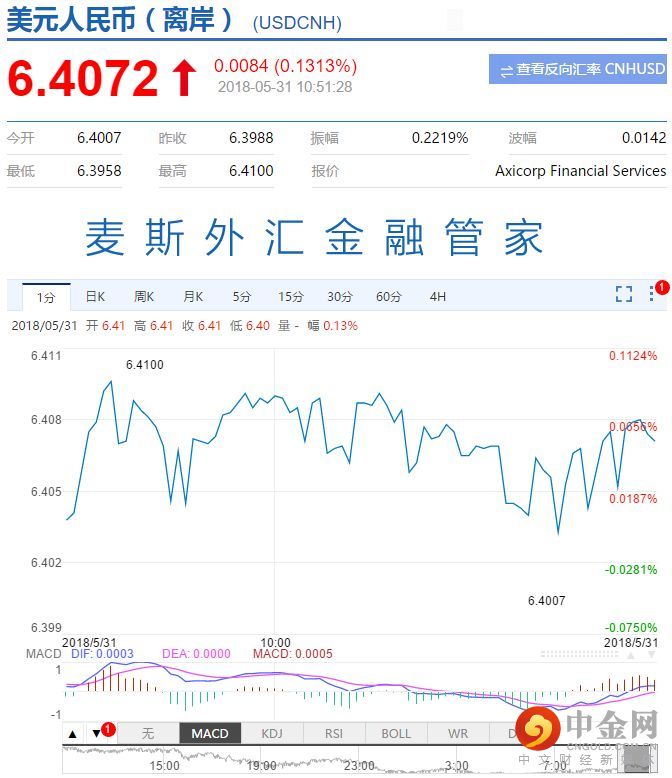This screenshot has height=778, width=672.
Task: Select the 60分 interval tab
Action: click(389, 297)
